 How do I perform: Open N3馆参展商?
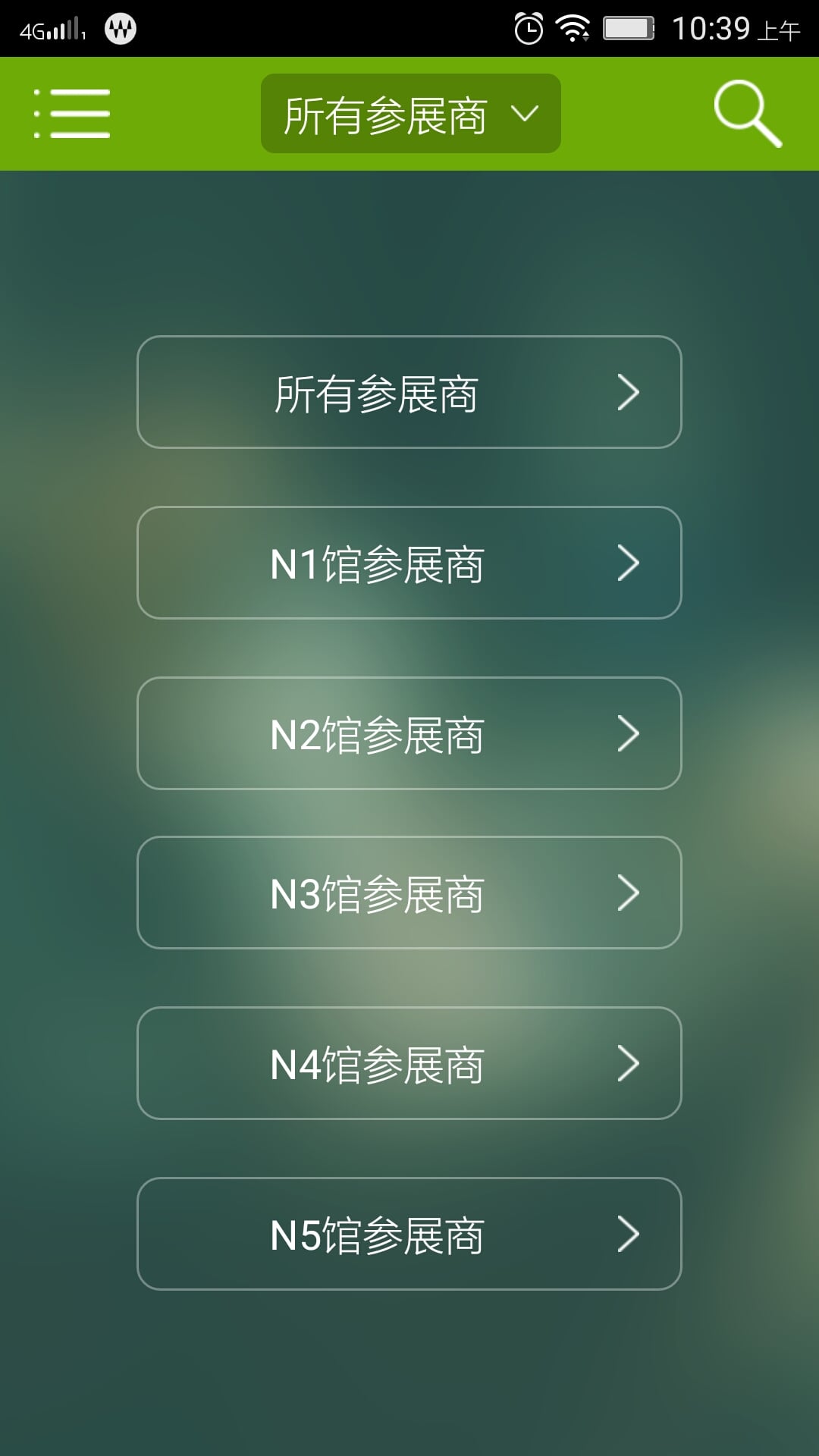tap(409, 893)
